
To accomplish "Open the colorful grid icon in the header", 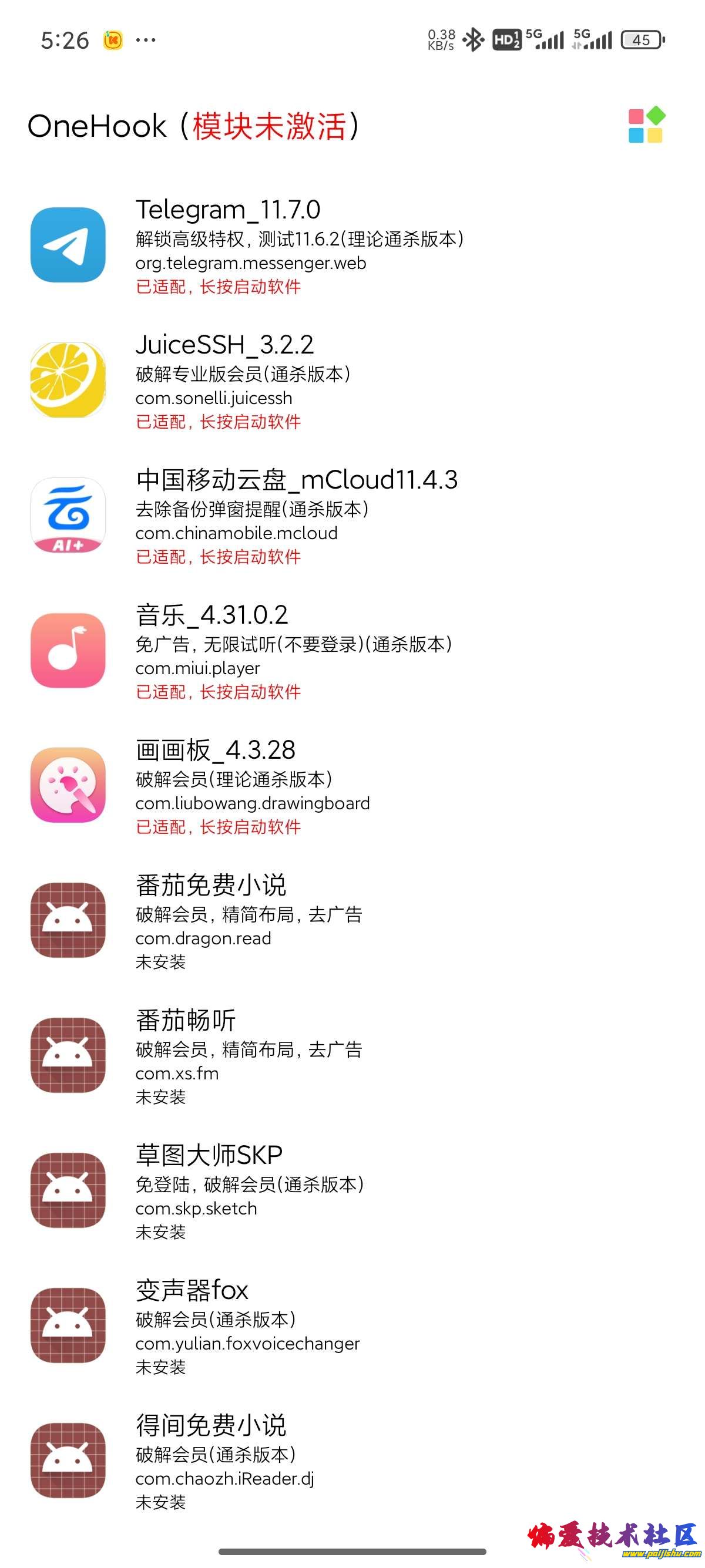I will pos(646,126).
